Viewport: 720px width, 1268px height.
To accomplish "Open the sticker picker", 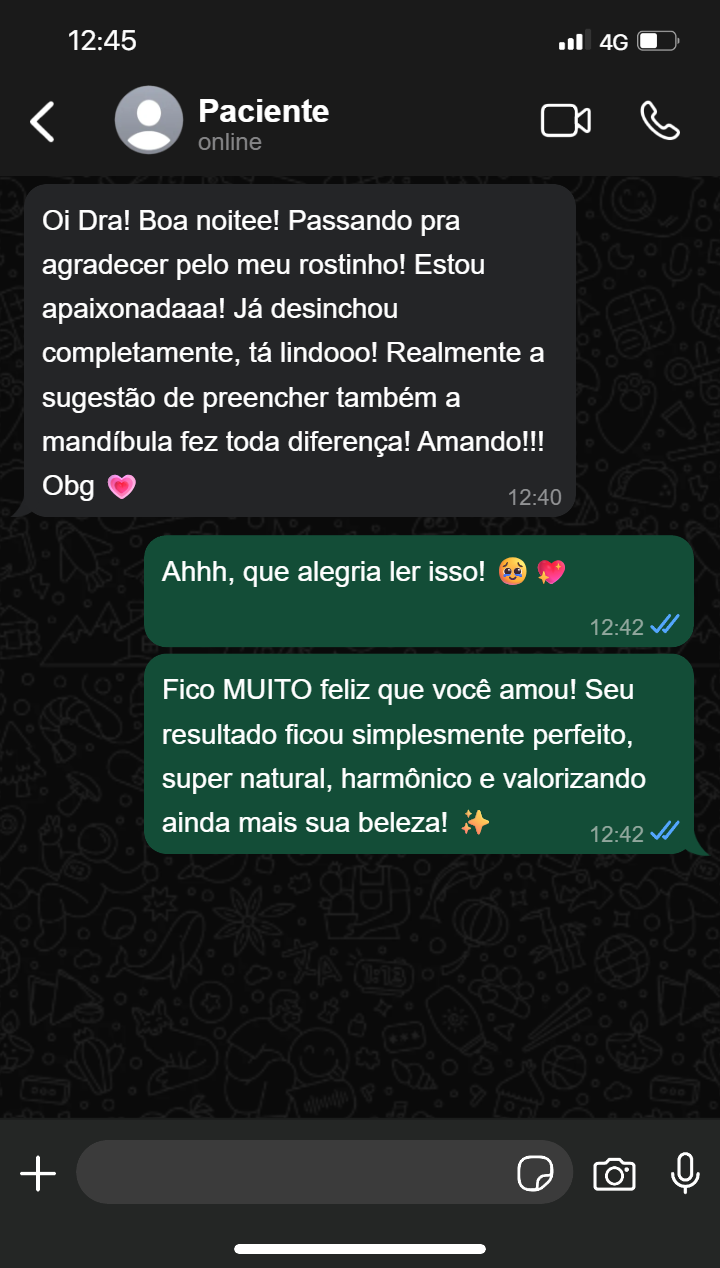I will click(535, 1173).
